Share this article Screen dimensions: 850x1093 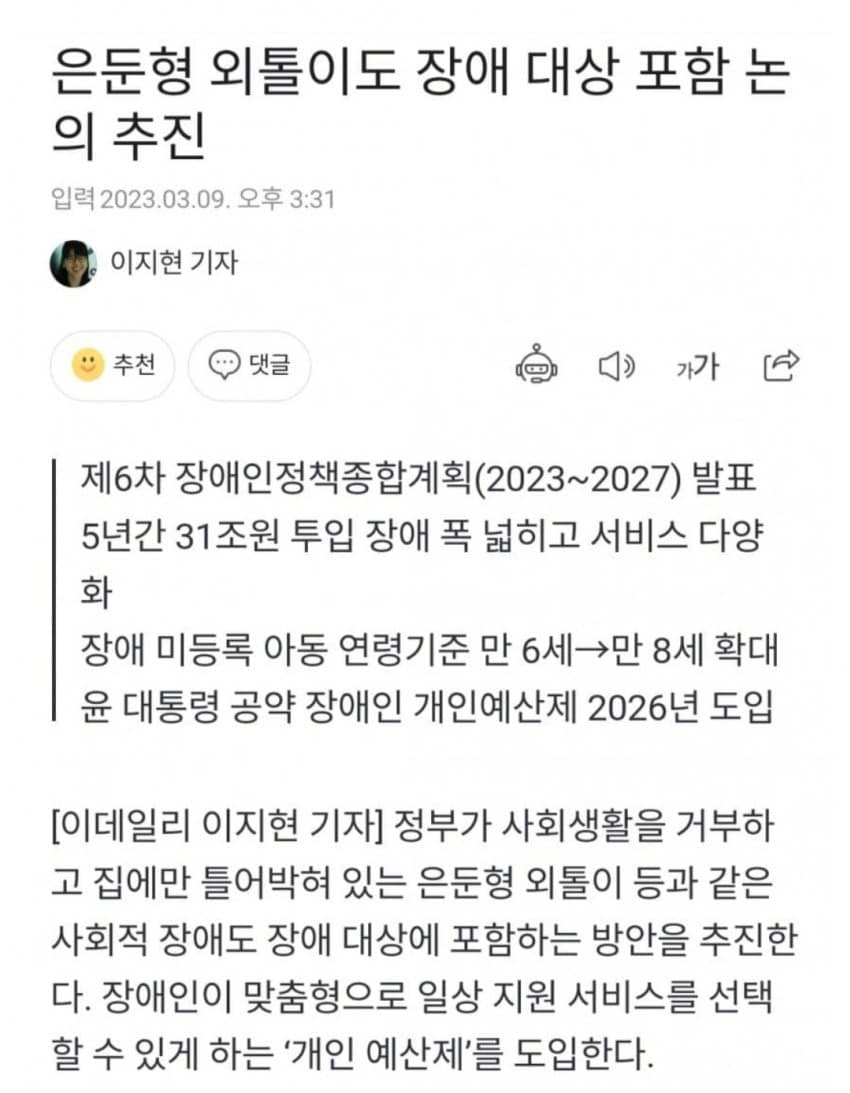[x=781, y=366]
